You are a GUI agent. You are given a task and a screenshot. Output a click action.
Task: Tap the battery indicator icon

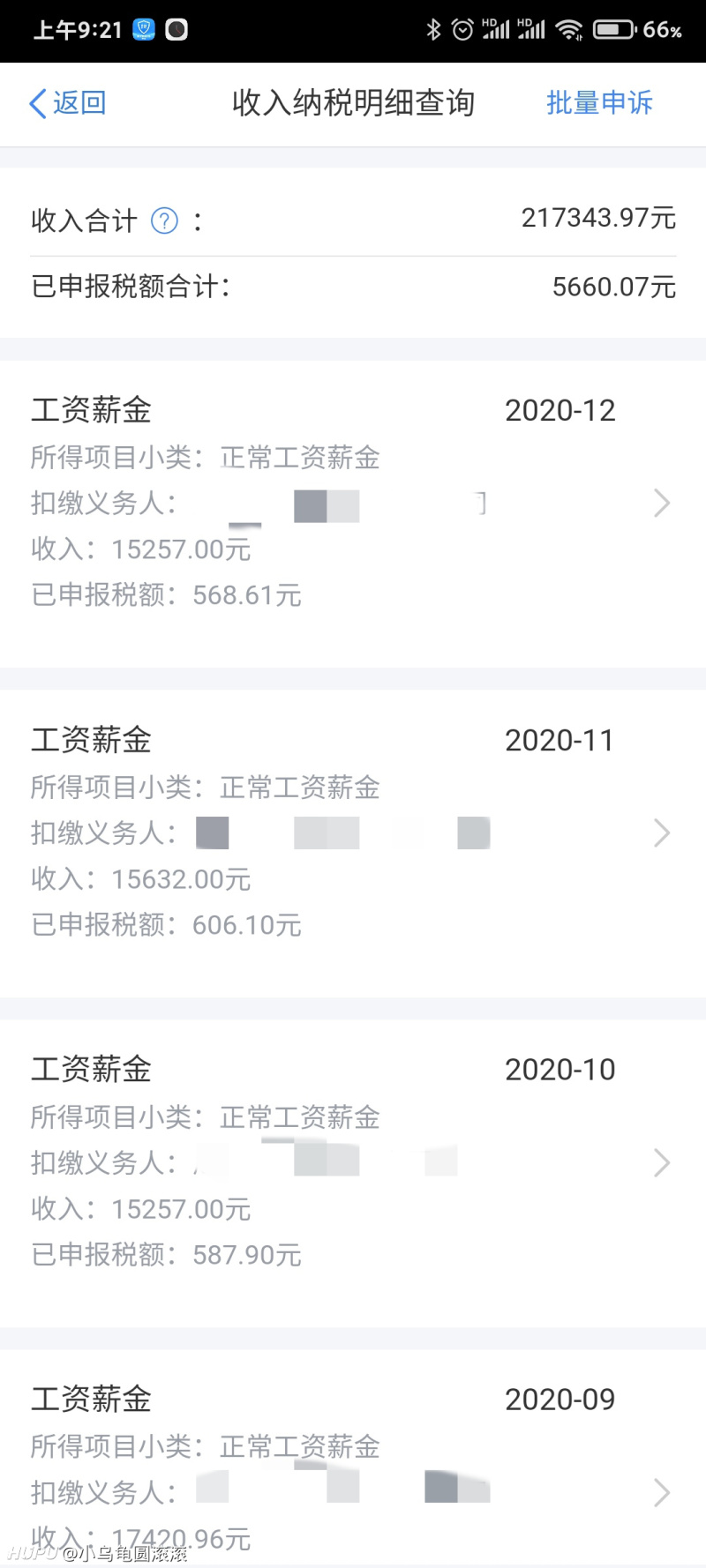point(614,29)
